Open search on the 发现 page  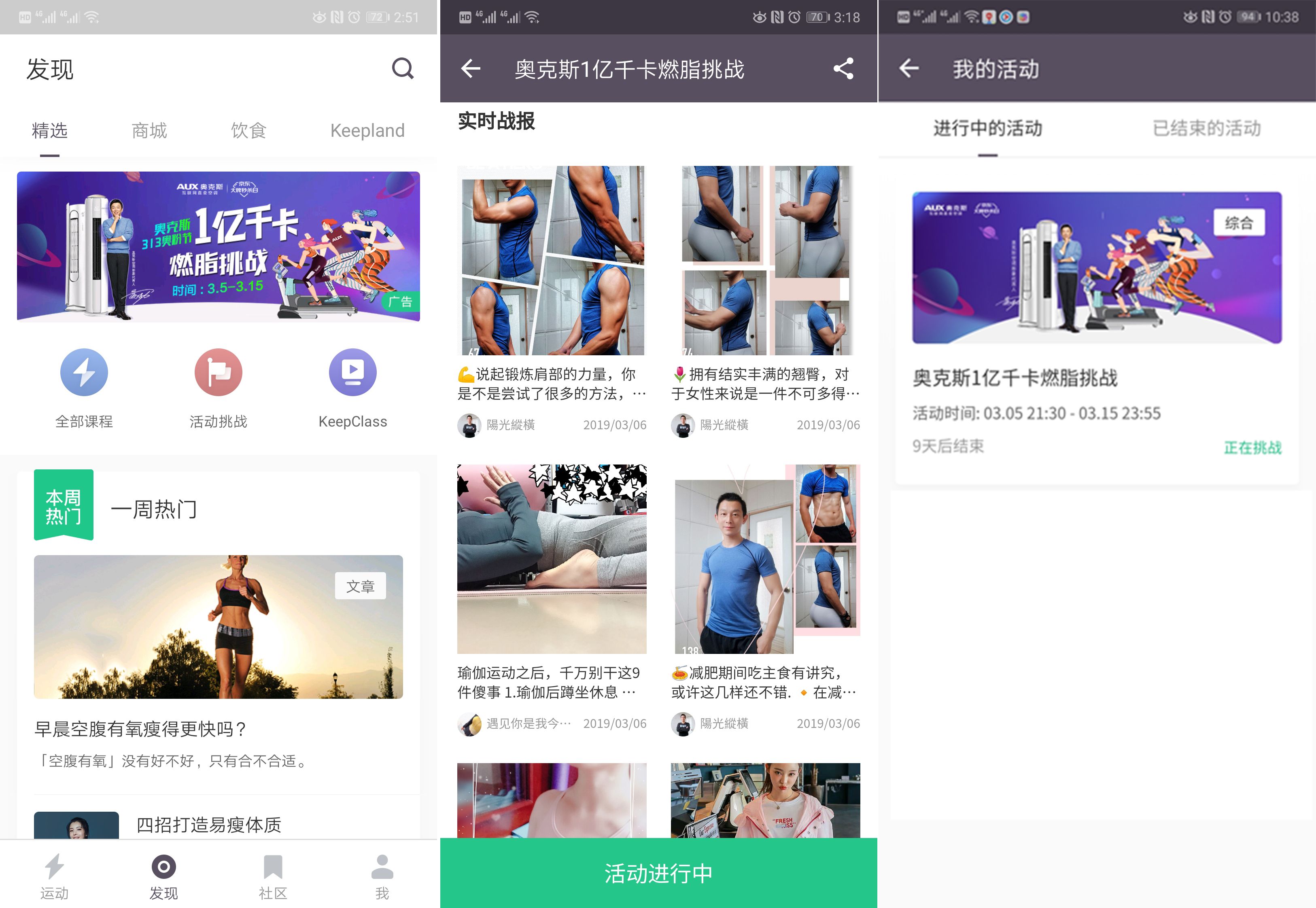[x=402, y=69]
